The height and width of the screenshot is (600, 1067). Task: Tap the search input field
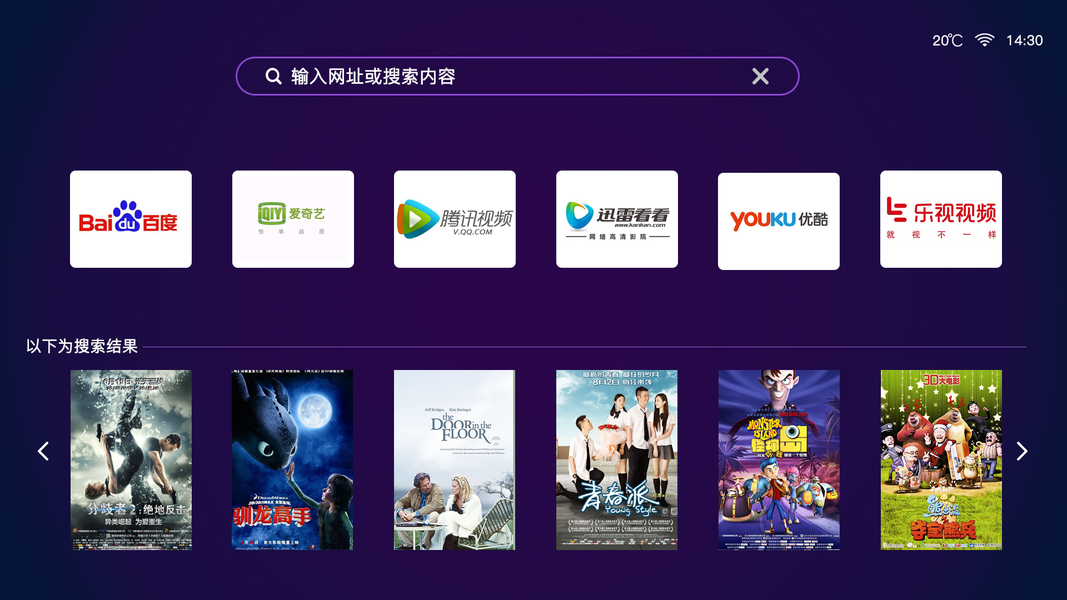pos(500,76)
